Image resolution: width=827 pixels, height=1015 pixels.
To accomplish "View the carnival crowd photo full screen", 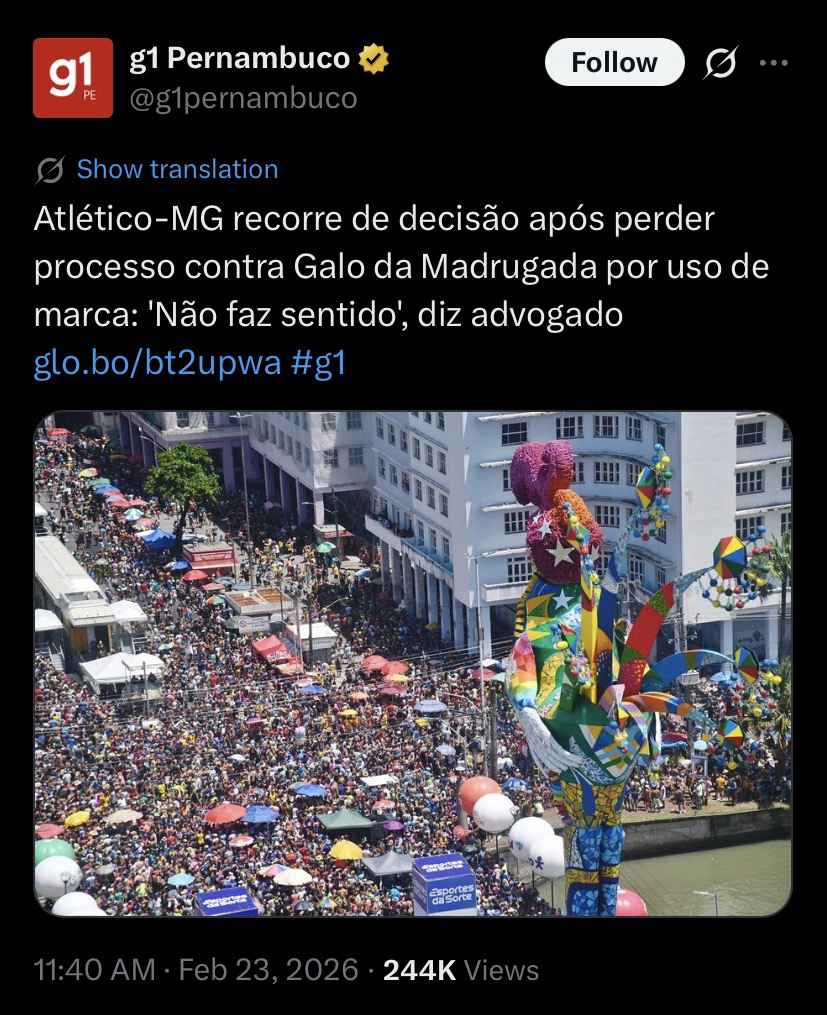I will pyautogui.click(x=413, y=663).
